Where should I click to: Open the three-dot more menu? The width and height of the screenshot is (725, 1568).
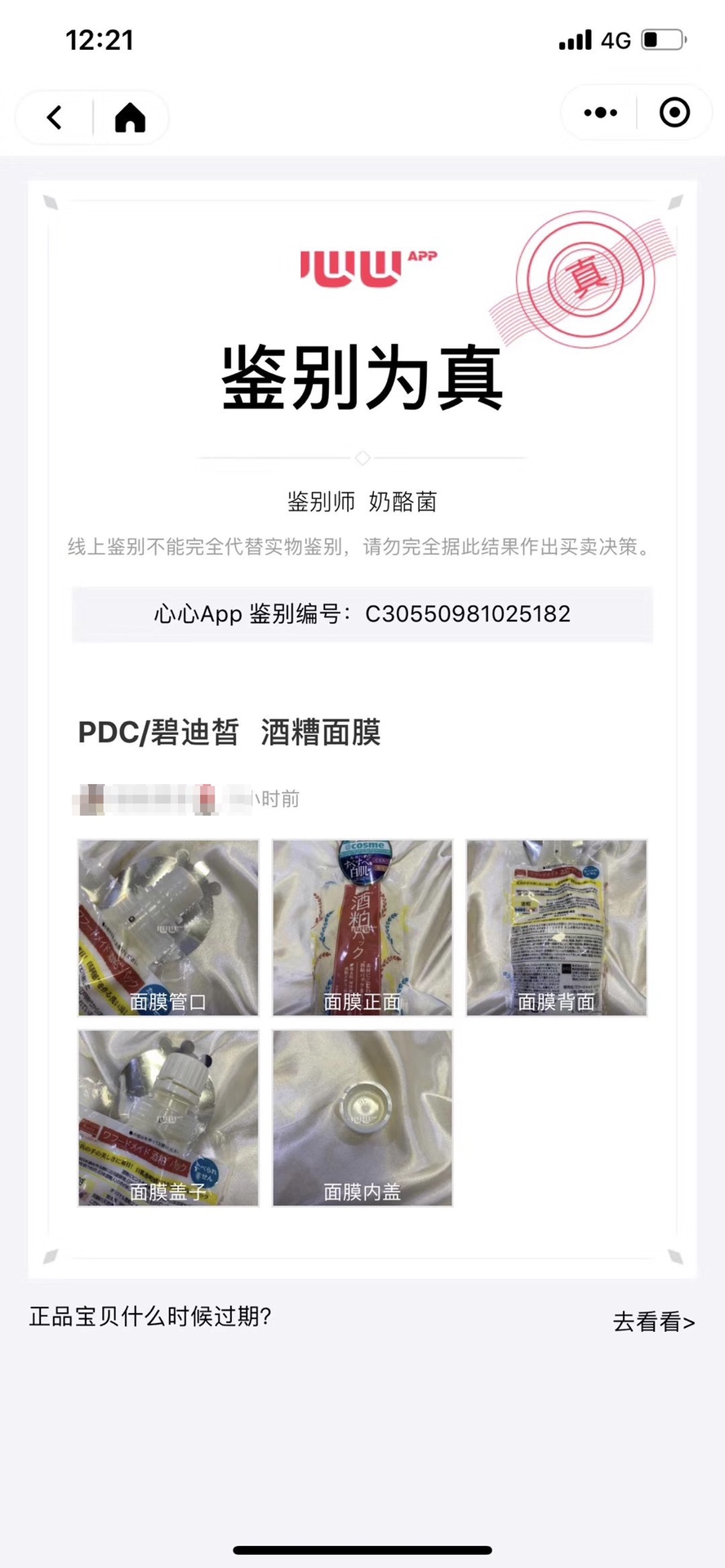[600, 113]
